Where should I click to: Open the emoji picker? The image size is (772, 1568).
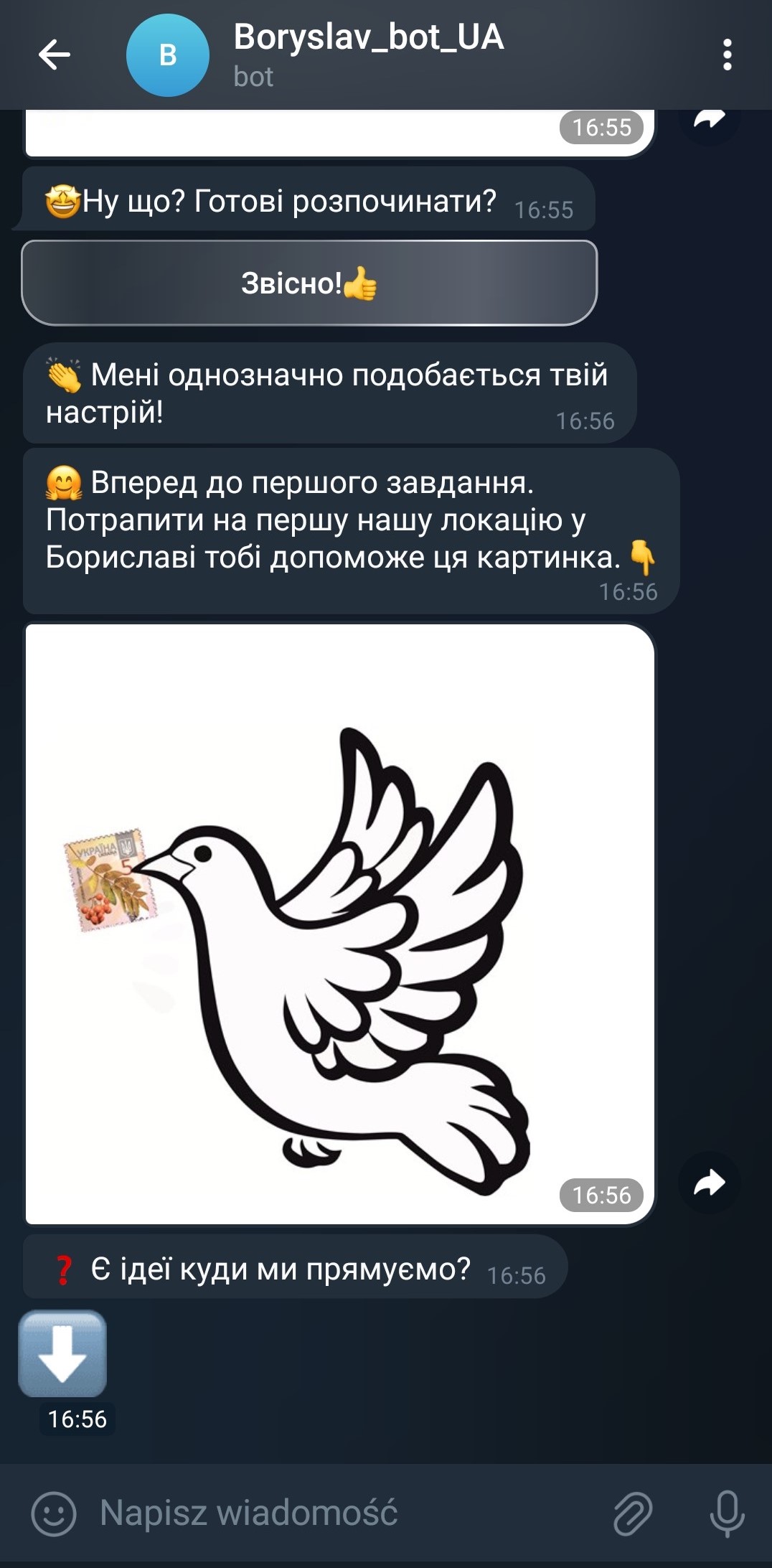coord(54,1513)
